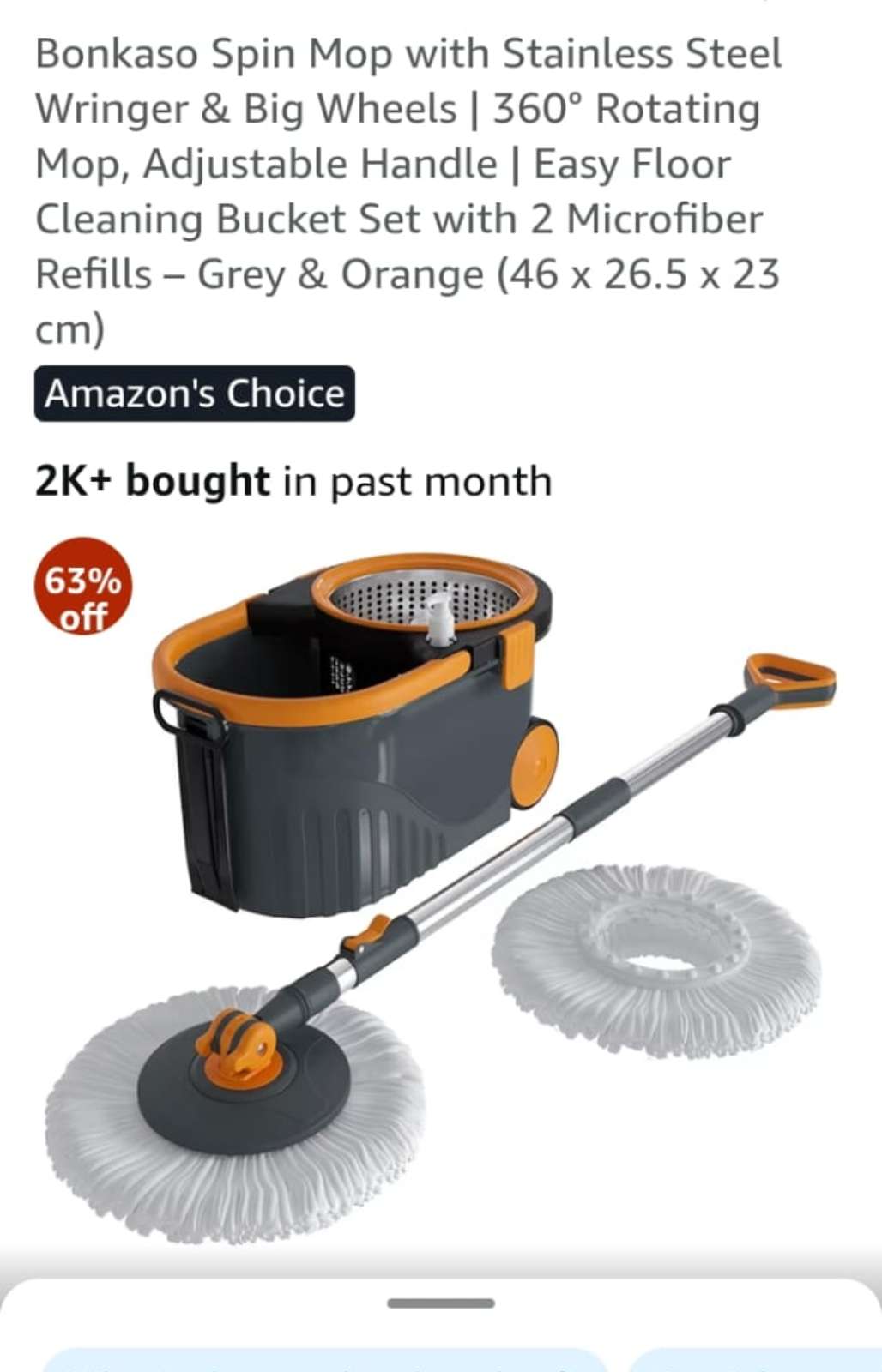Viewport: 882px width, 1372px height.
Task: Tap the bottom sheet handle to expand
Action: 440,1303
